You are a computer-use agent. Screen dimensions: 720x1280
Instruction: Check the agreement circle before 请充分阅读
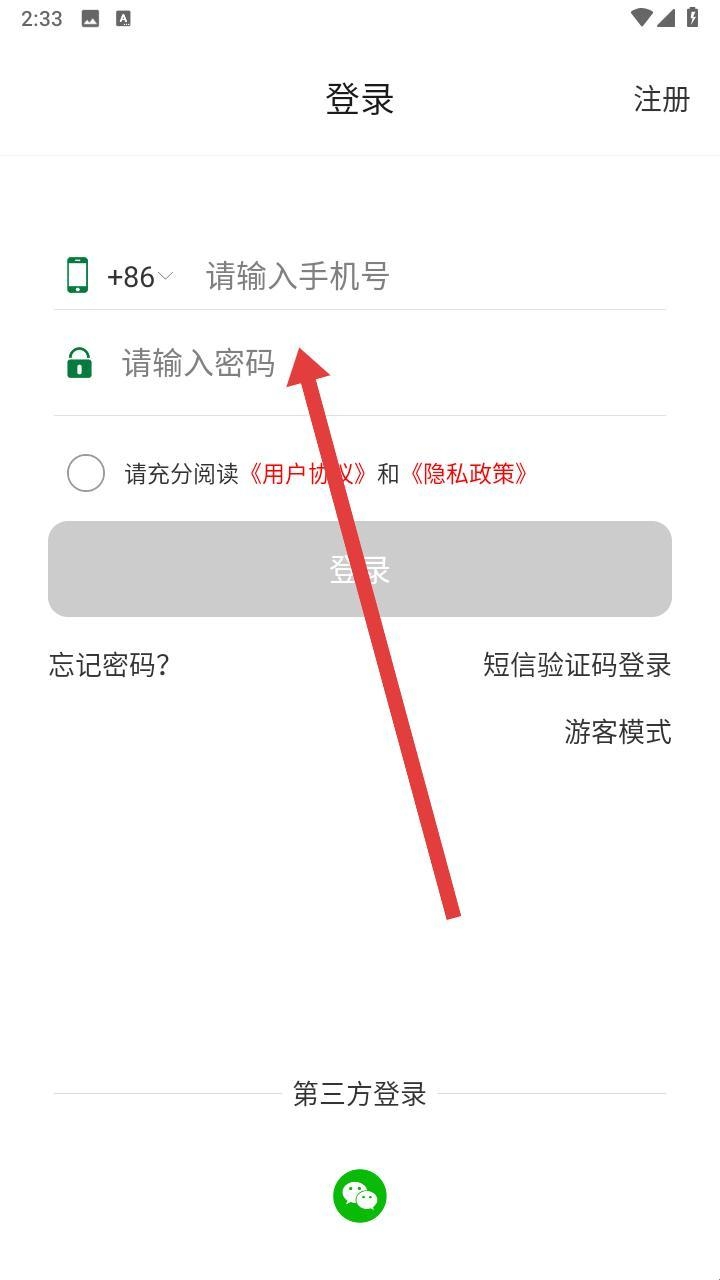[86, 473]
